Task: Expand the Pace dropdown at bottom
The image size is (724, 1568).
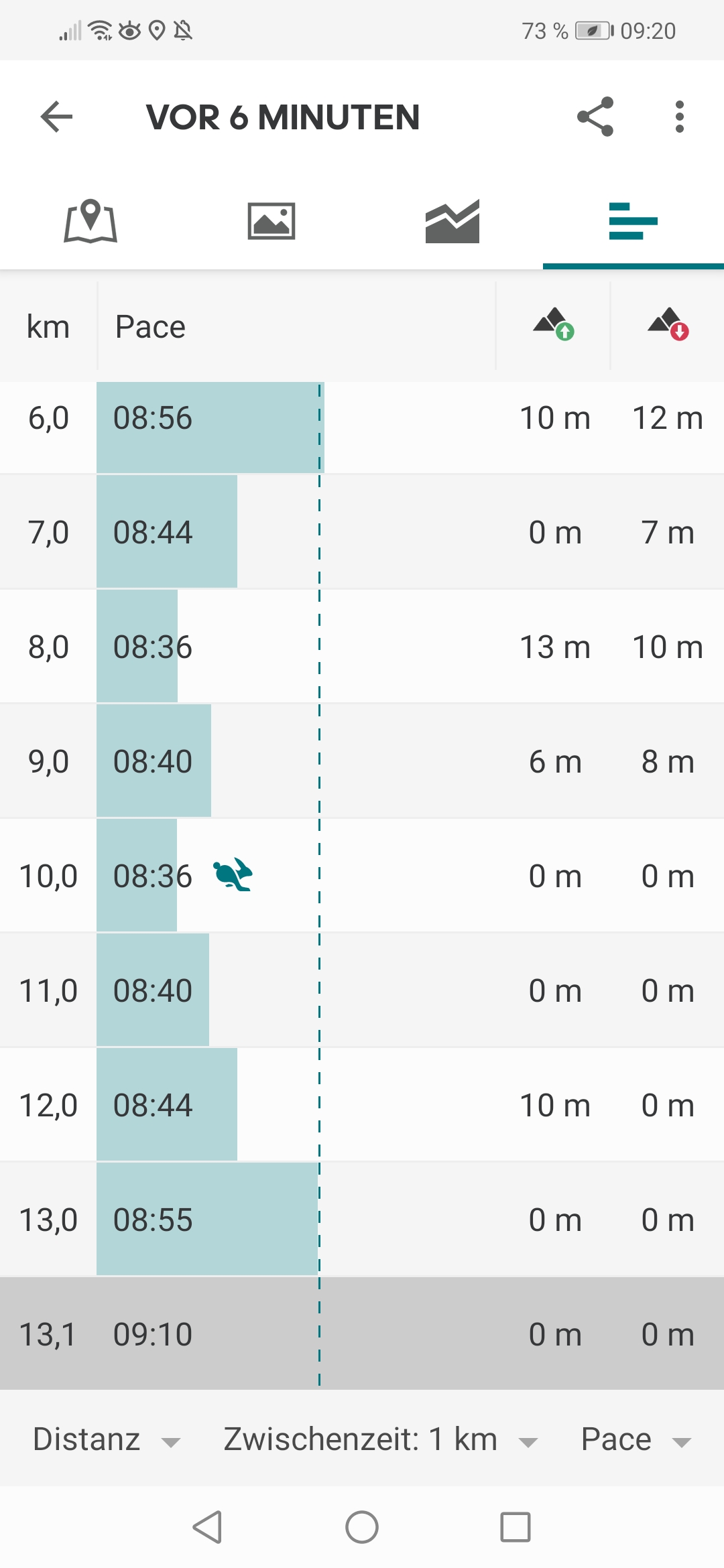Action: pyautogui.click(x=636, y=1439)
